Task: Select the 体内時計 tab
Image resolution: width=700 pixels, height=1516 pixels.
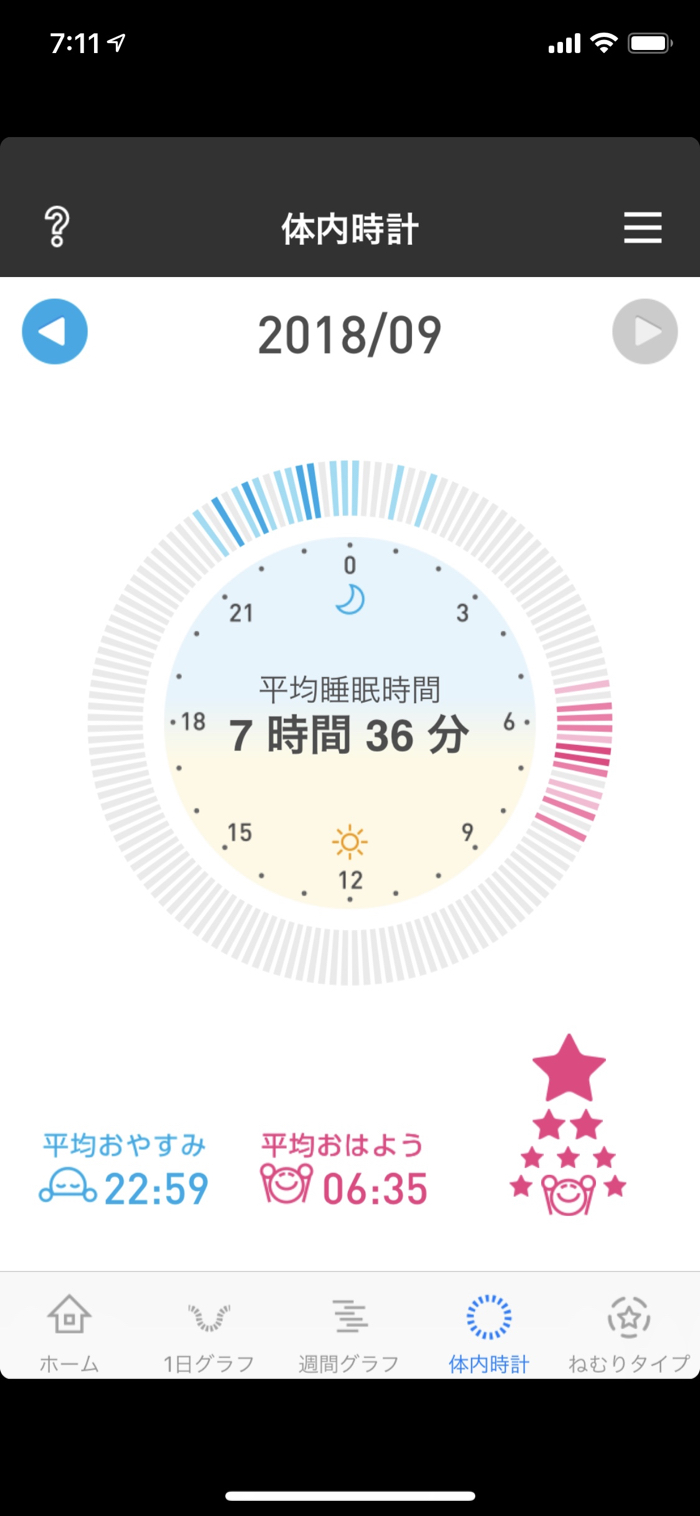Action: click(x=489, y=1330)
